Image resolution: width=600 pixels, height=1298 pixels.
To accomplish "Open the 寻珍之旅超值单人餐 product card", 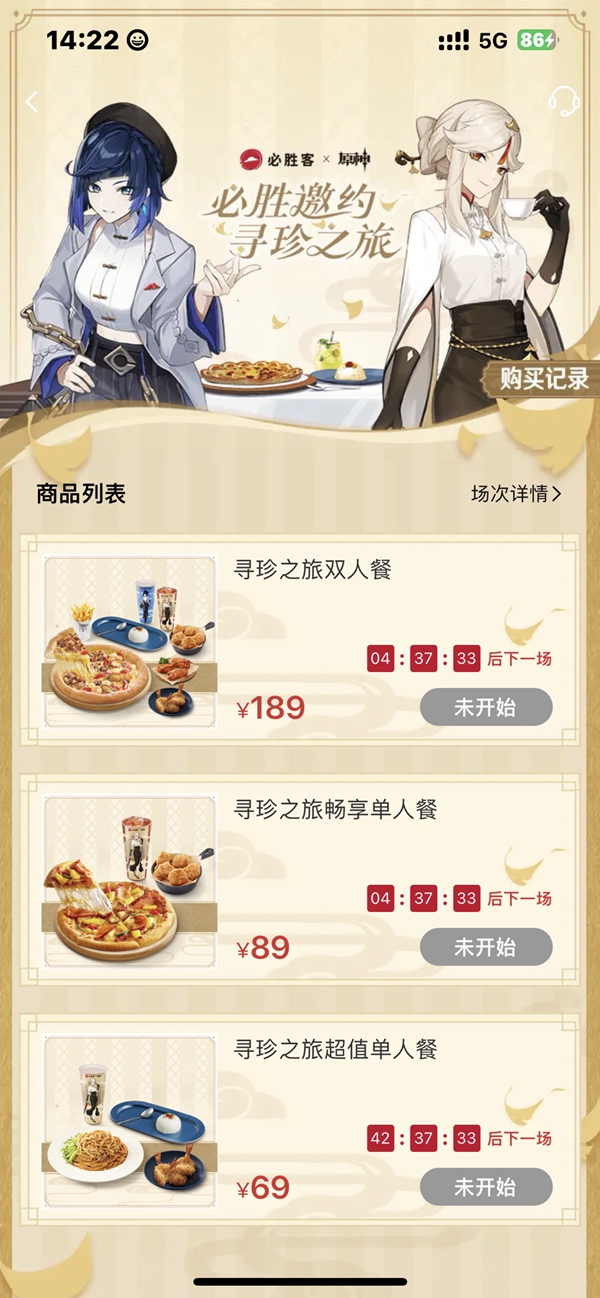I will click(335, 1050).
